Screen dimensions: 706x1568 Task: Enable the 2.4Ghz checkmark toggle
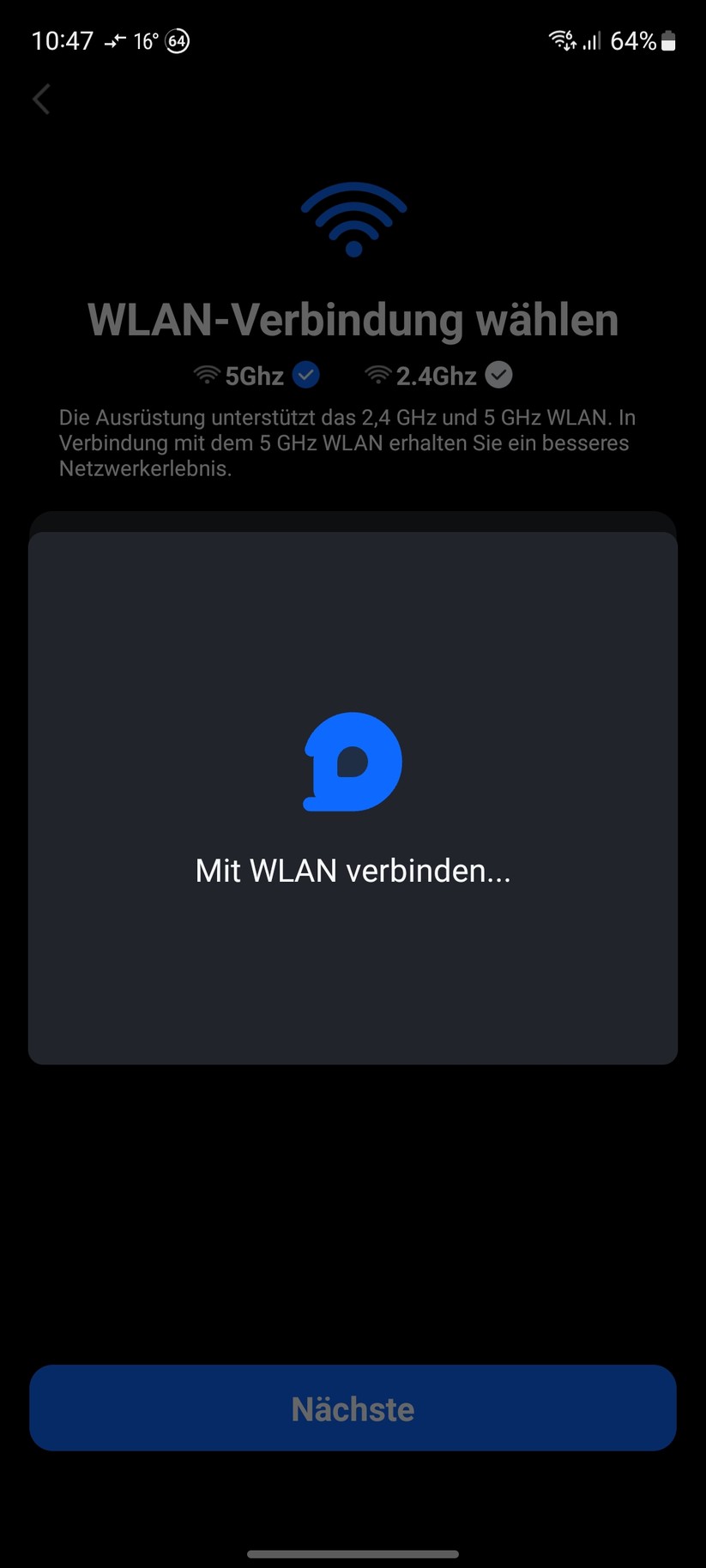point(498,374)
